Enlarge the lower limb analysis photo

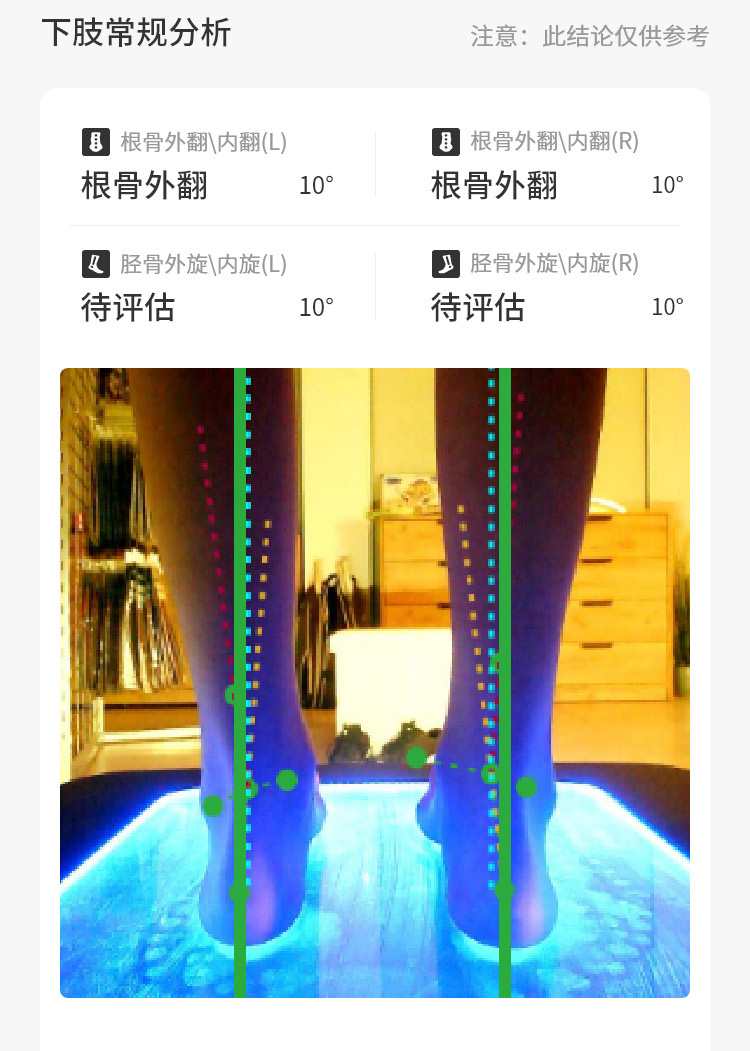pos(375,682)
